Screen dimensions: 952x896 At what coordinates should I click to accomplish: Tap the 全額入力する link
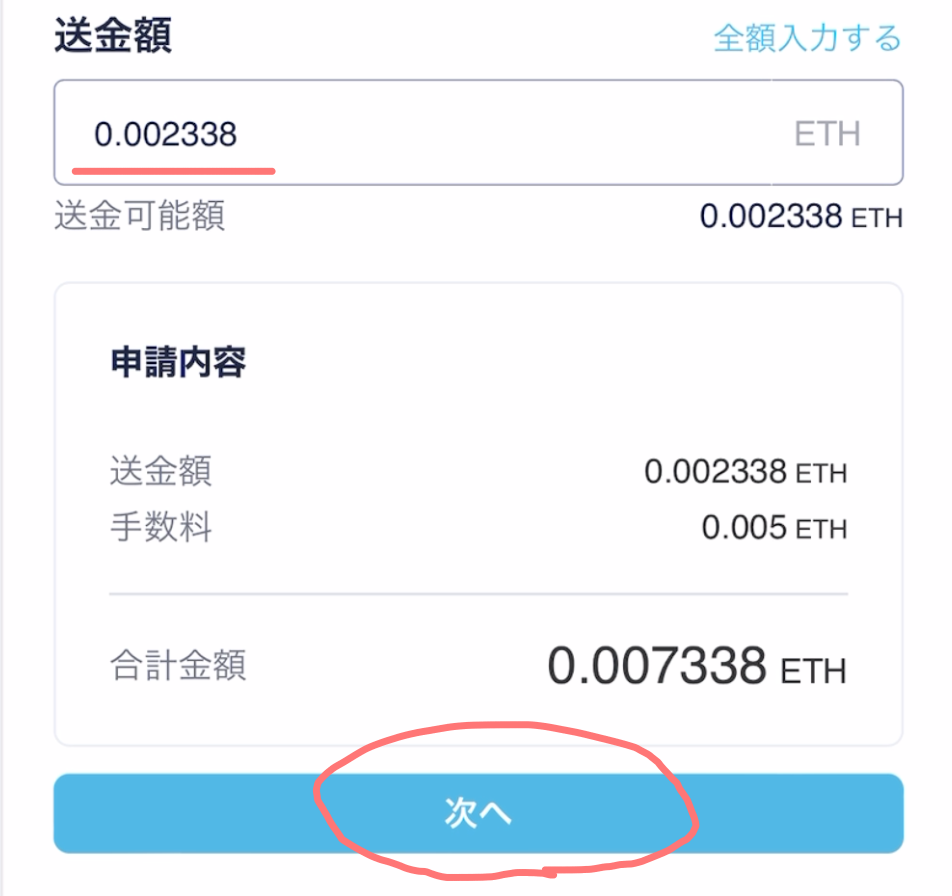(x=807, y=38)
